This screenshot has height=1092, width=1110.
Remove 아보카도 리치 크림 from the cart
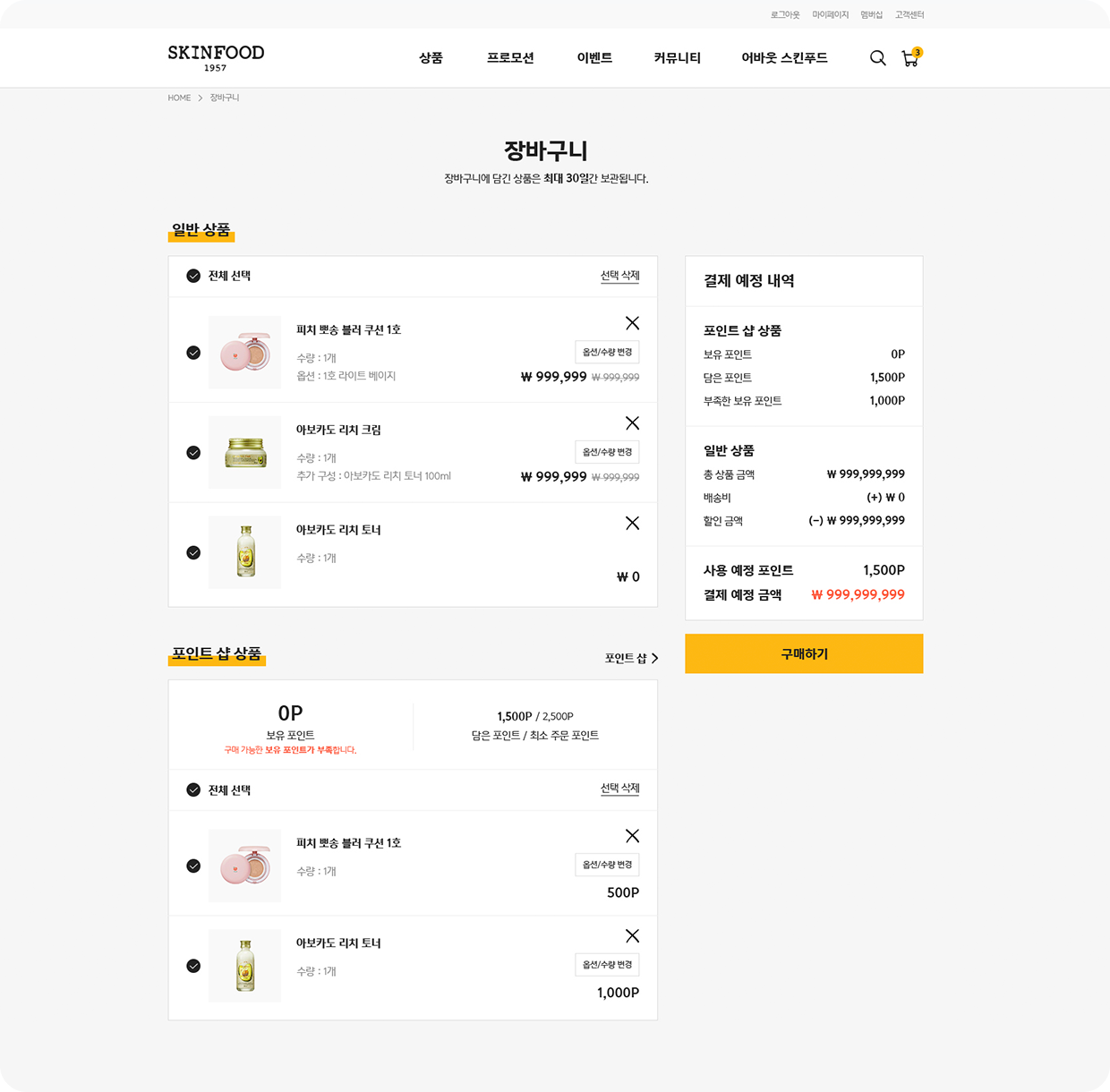point(632,423)
